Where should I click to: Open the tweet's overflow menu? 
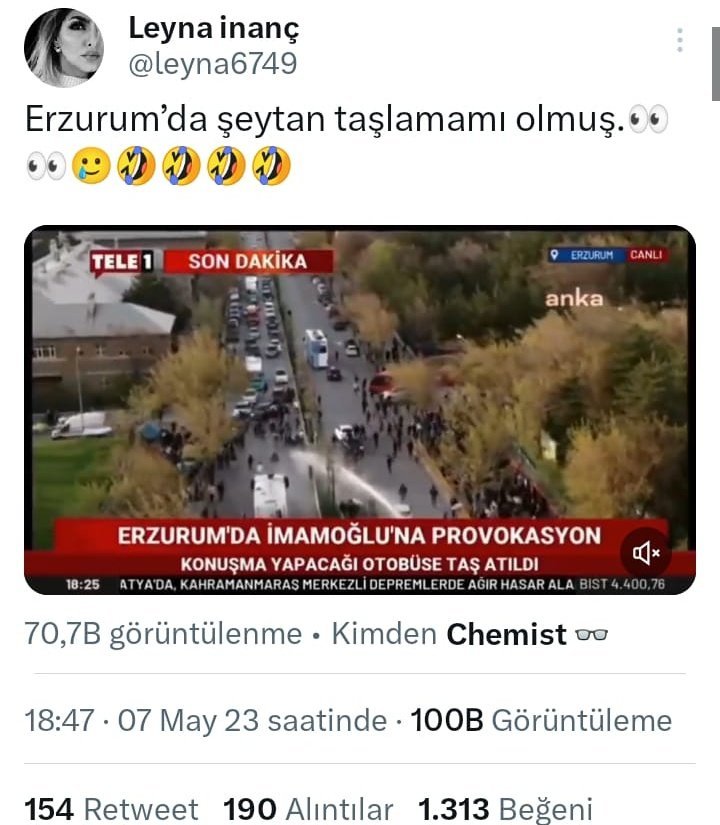pyautogui.click(x=680, y=41)
